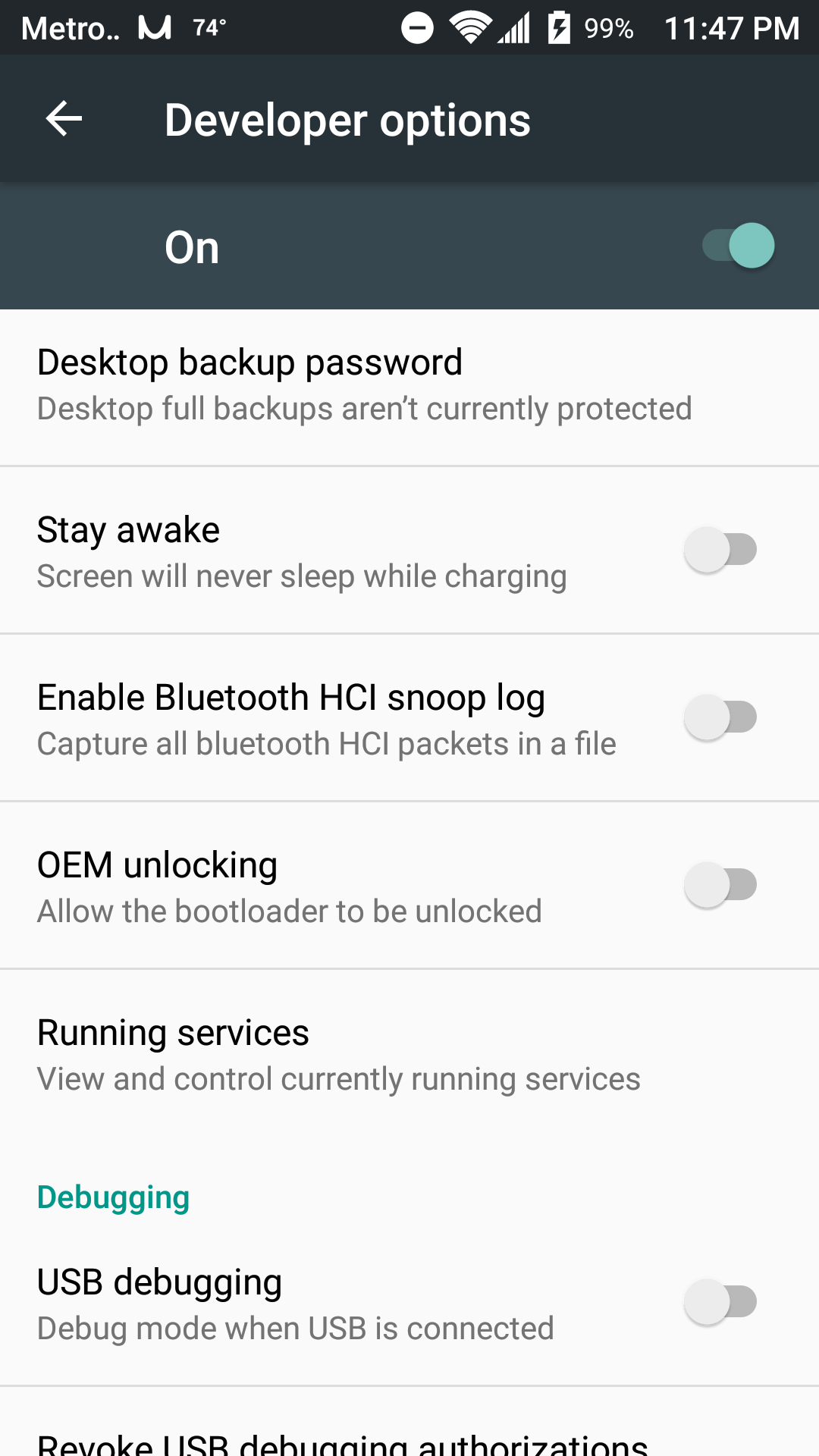Enable the Stay awake switch
Screen dimensions: 819x1456
(720, 550)
